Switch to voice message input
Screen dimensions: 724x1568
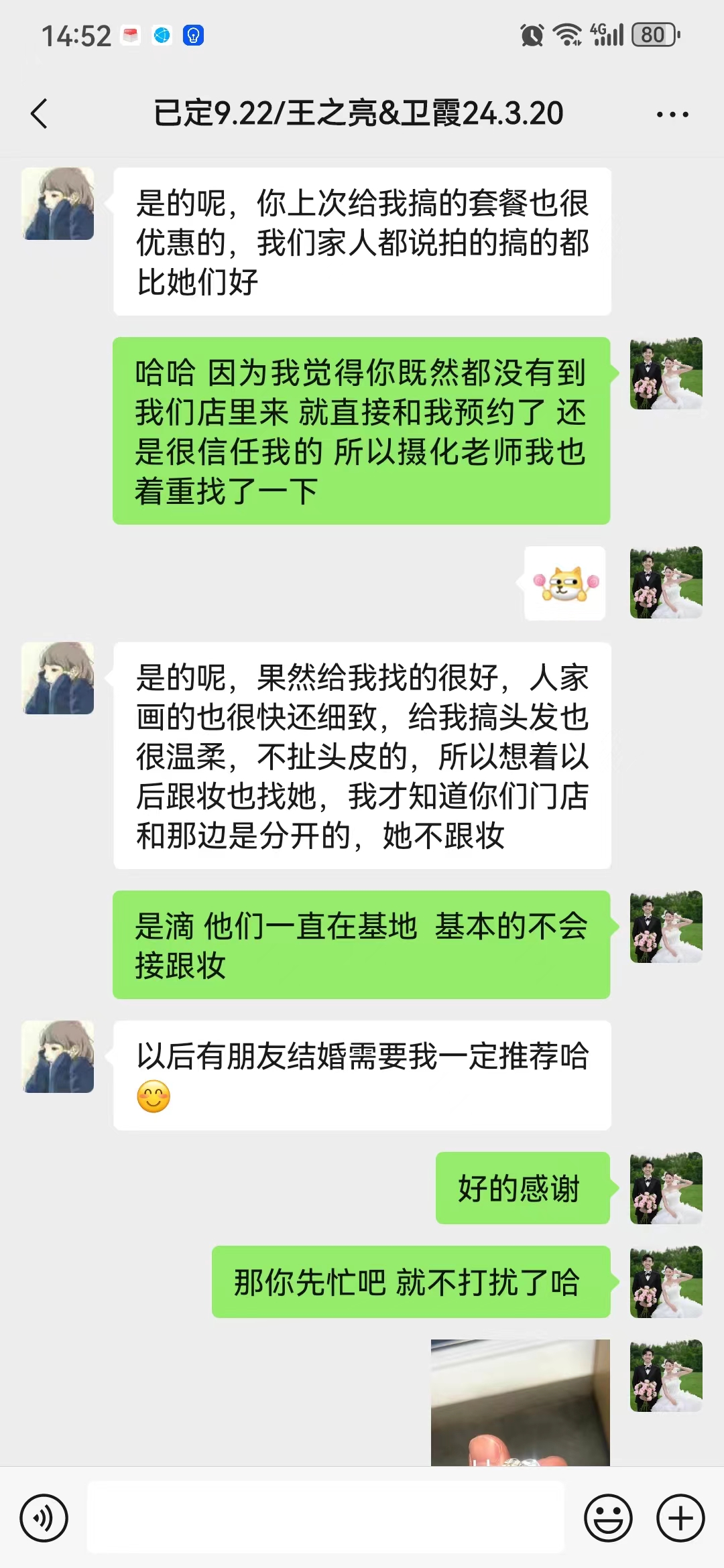coord(44,1518)
